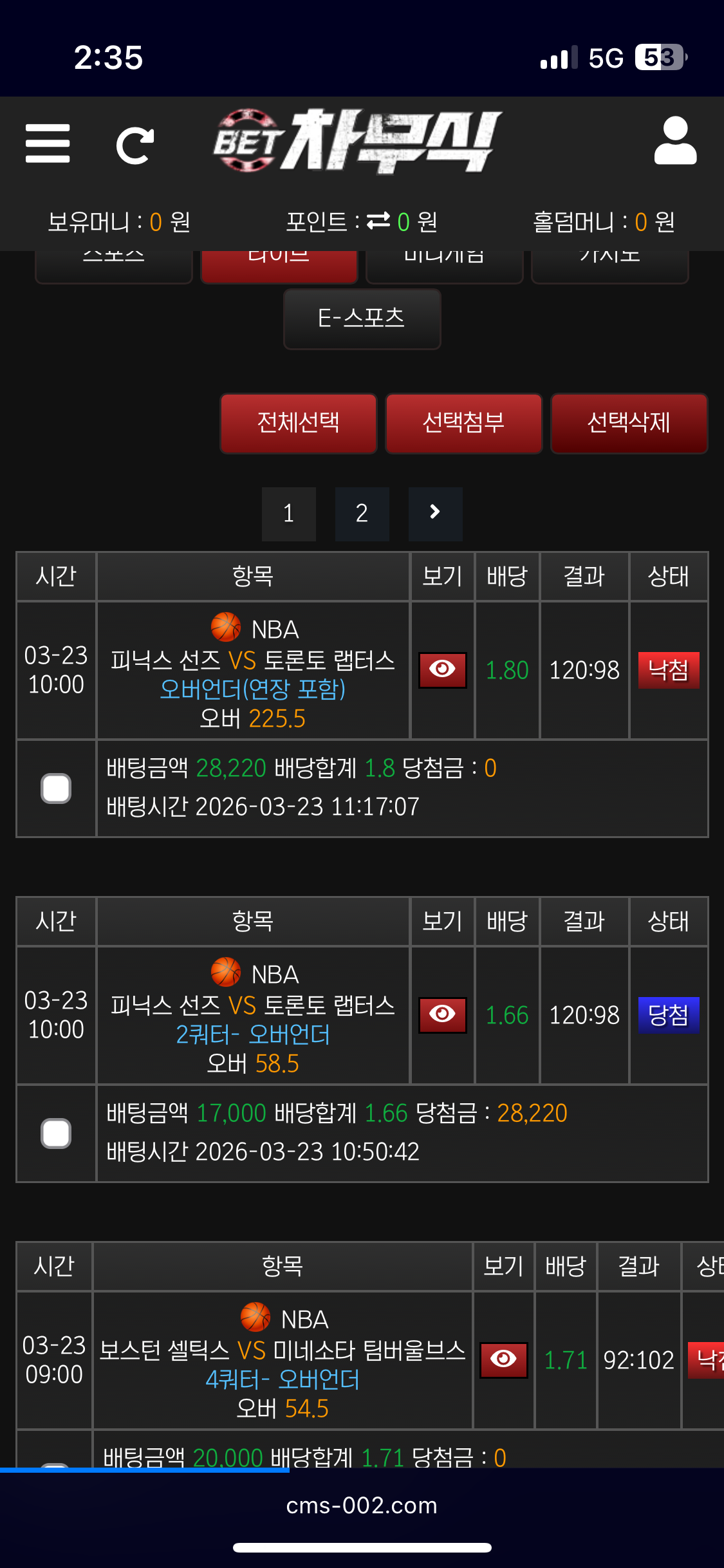Tap the 전체선택 button
Image resolution: width=724 pixels, height=1568 pixels.
pos(299,424)
